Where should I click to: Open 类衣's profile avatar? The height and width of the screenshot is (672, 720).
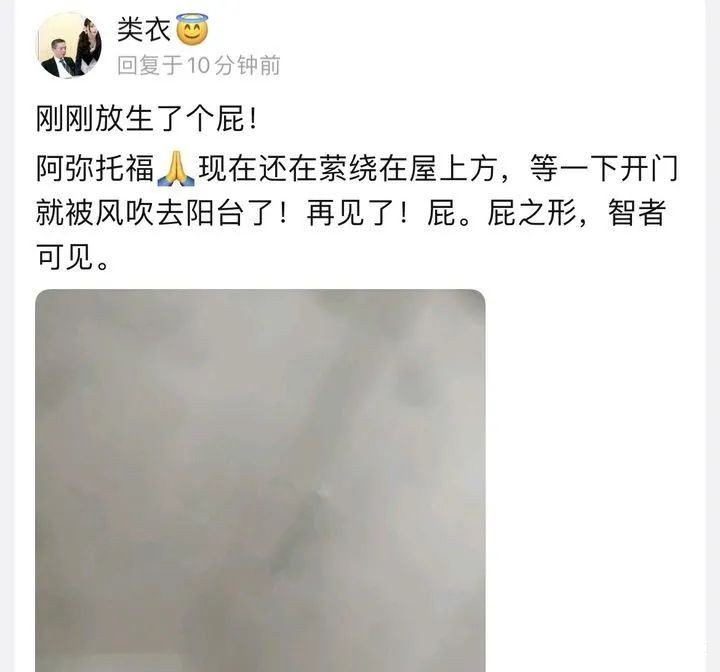[70, 45]
